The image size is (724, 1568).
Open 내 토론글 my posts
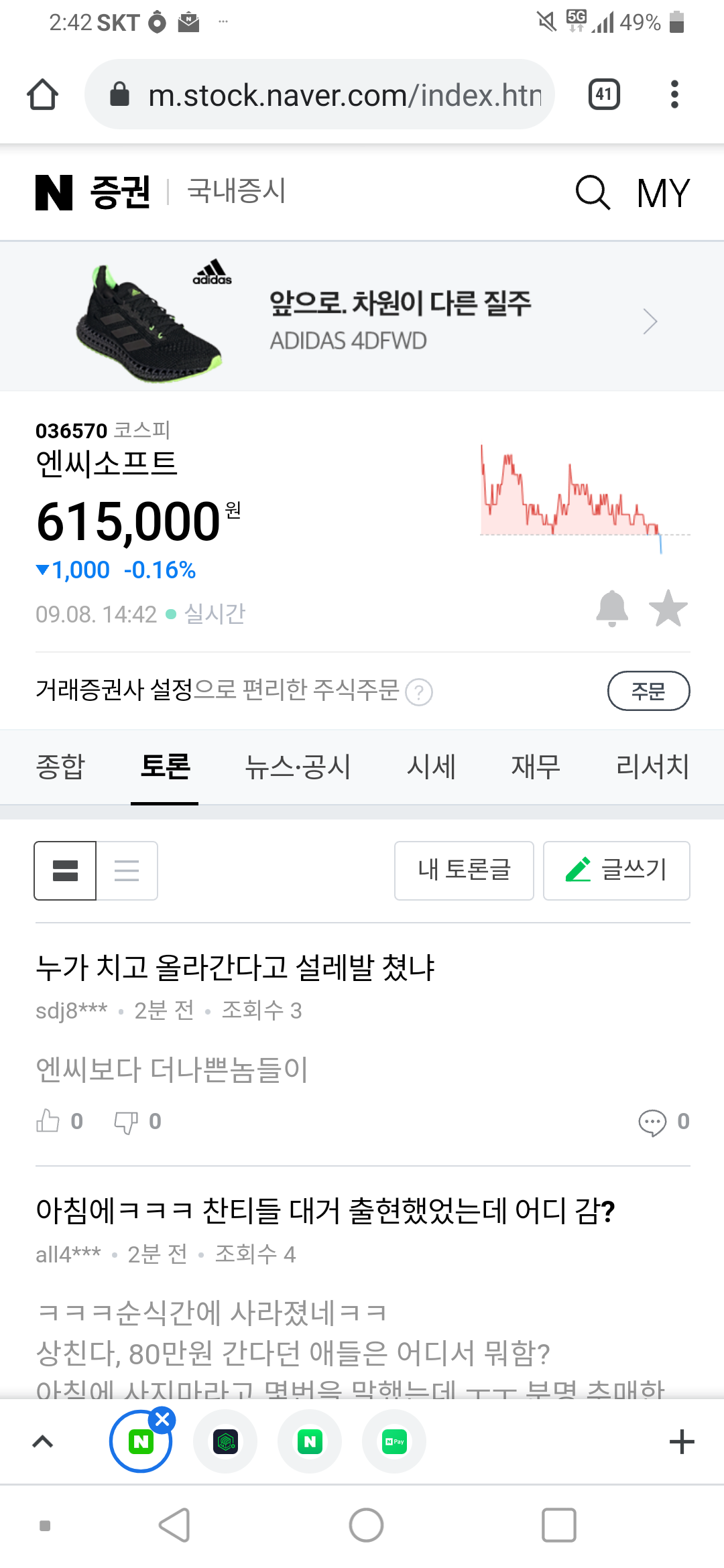pos(464,870)
